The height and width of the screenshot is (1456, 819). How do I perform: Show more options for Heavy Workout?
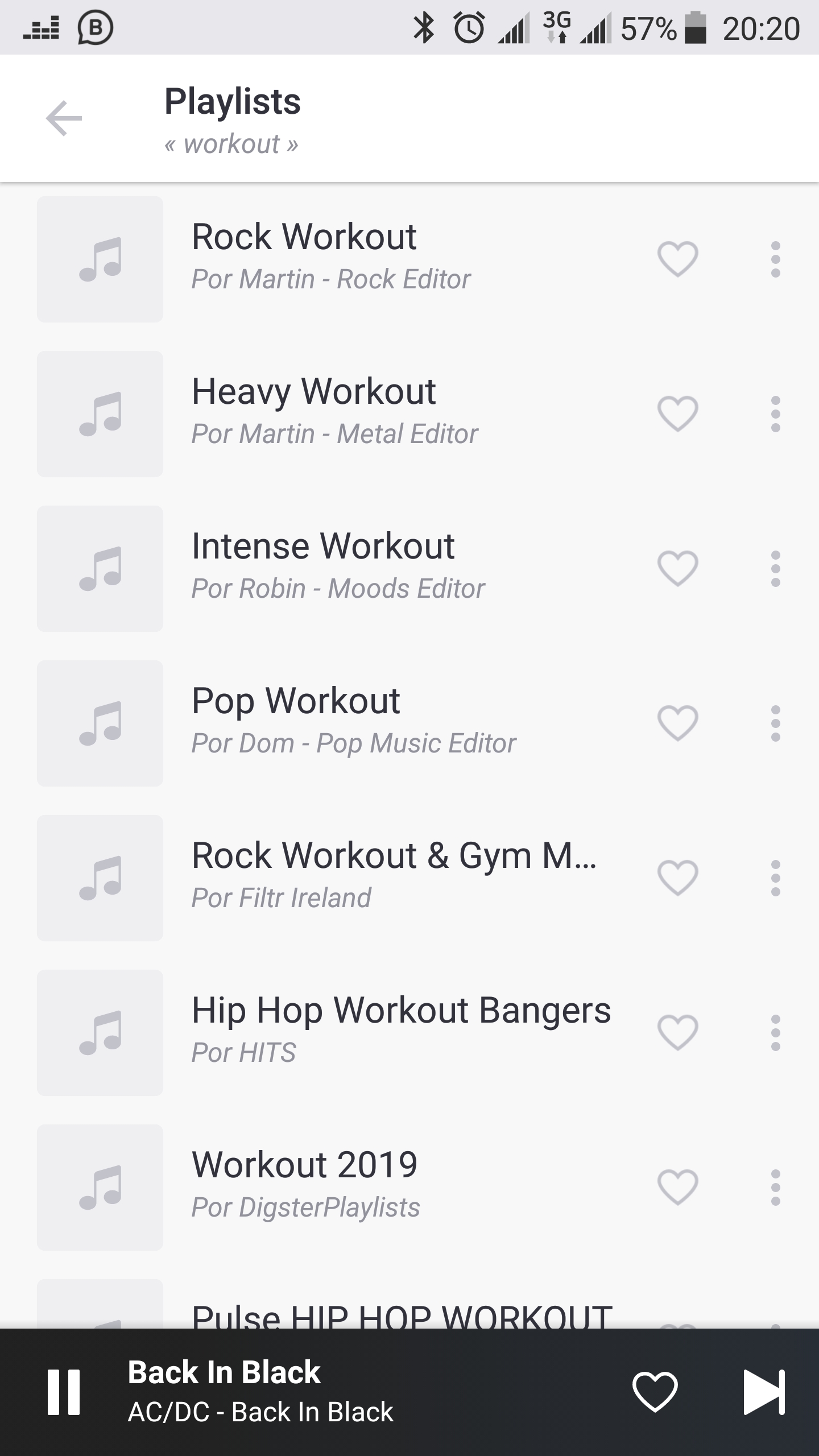775,413
